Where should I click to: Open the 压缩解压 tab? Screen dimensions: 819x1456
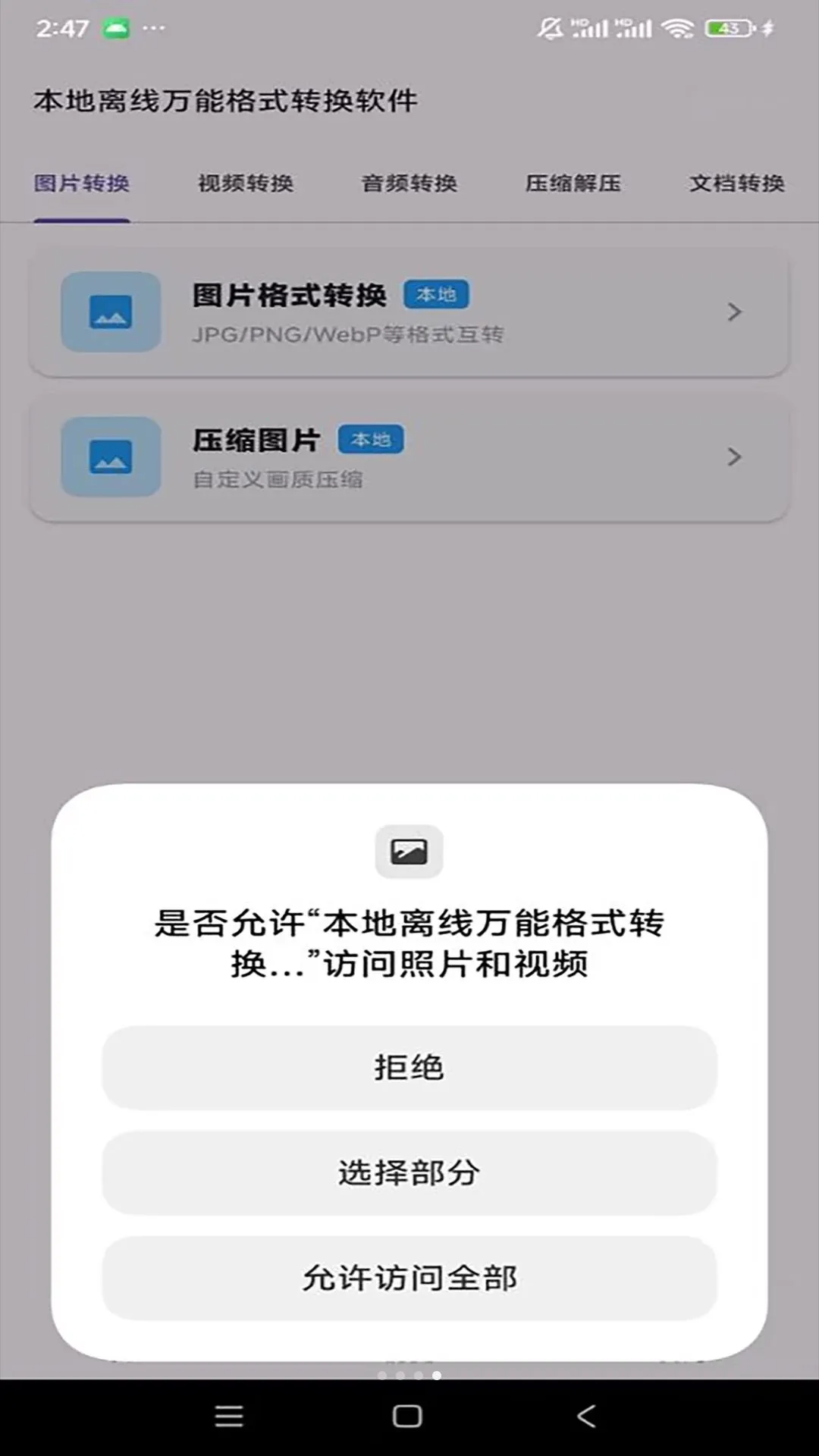click(573, 183)
